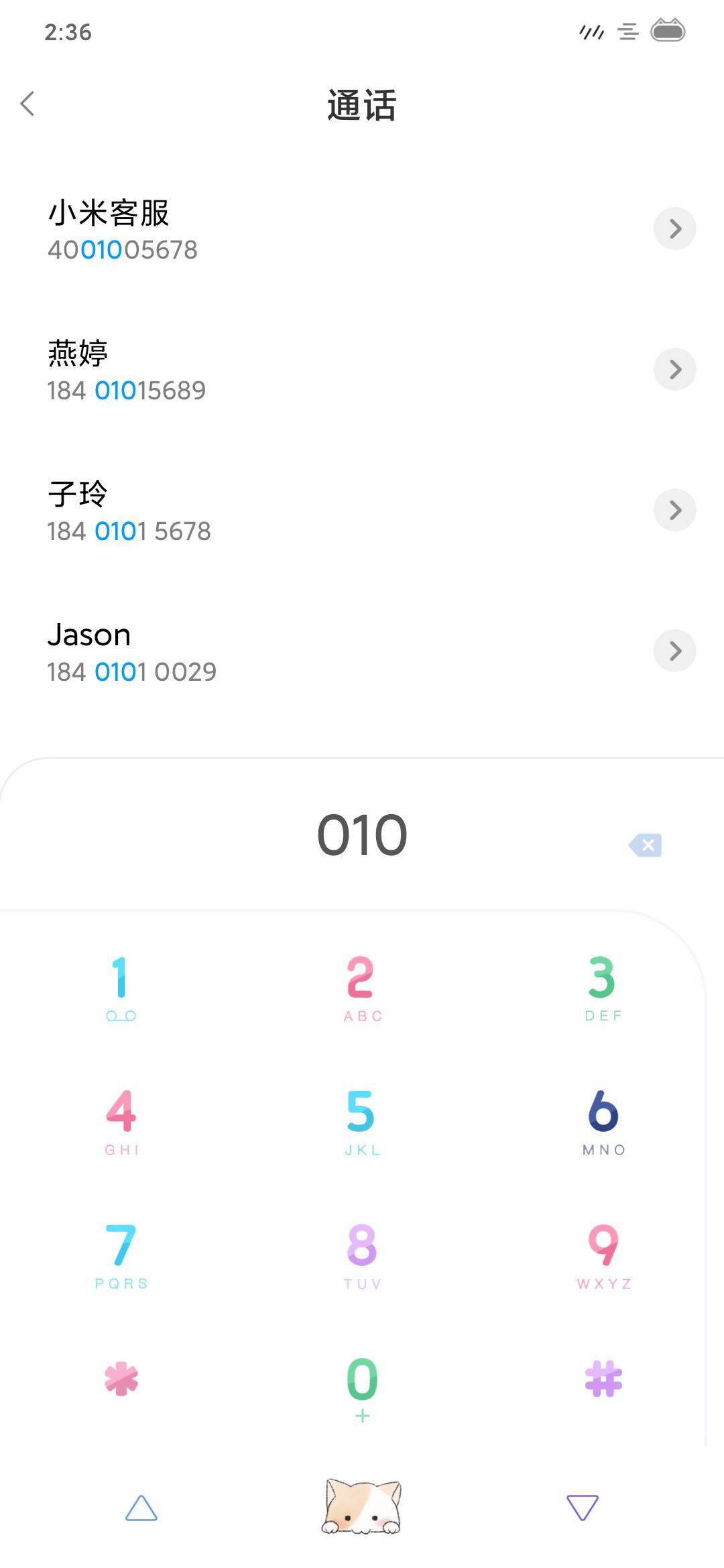Open details arrow for 燕婷

coord(675,369)
